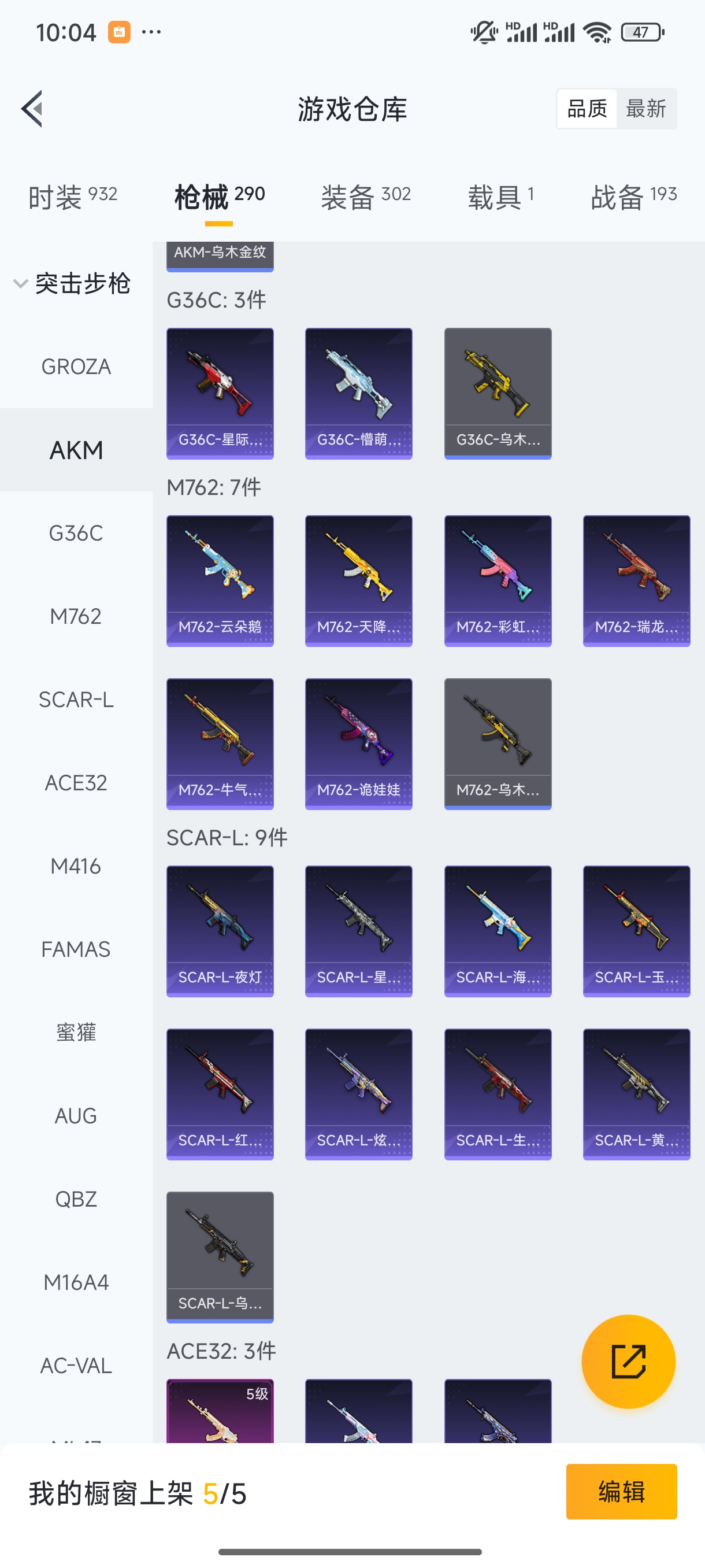The height and width of the screenshot is (1568, 705).
Task: Switch to the 载具 tab
Action: point(500,197)
